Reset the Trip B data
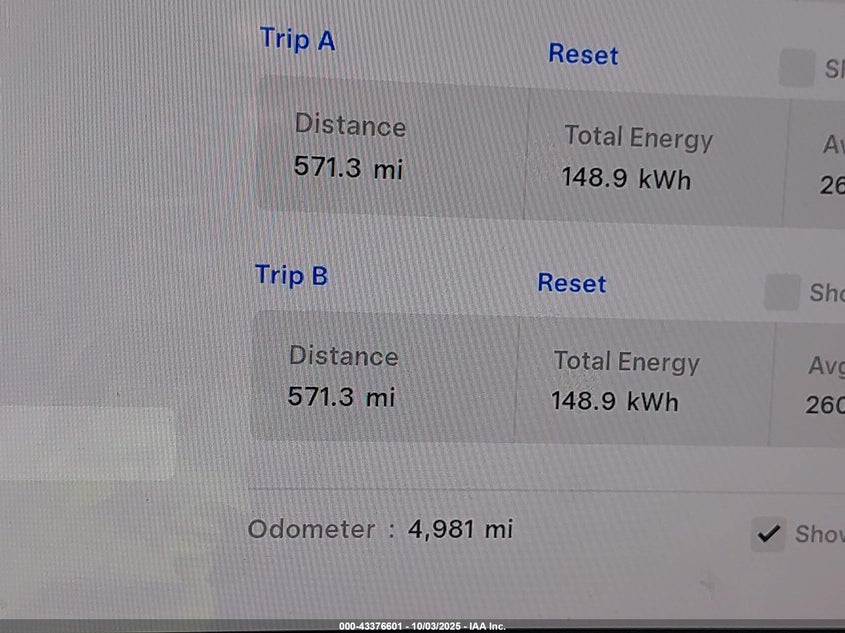 point(571,283)
